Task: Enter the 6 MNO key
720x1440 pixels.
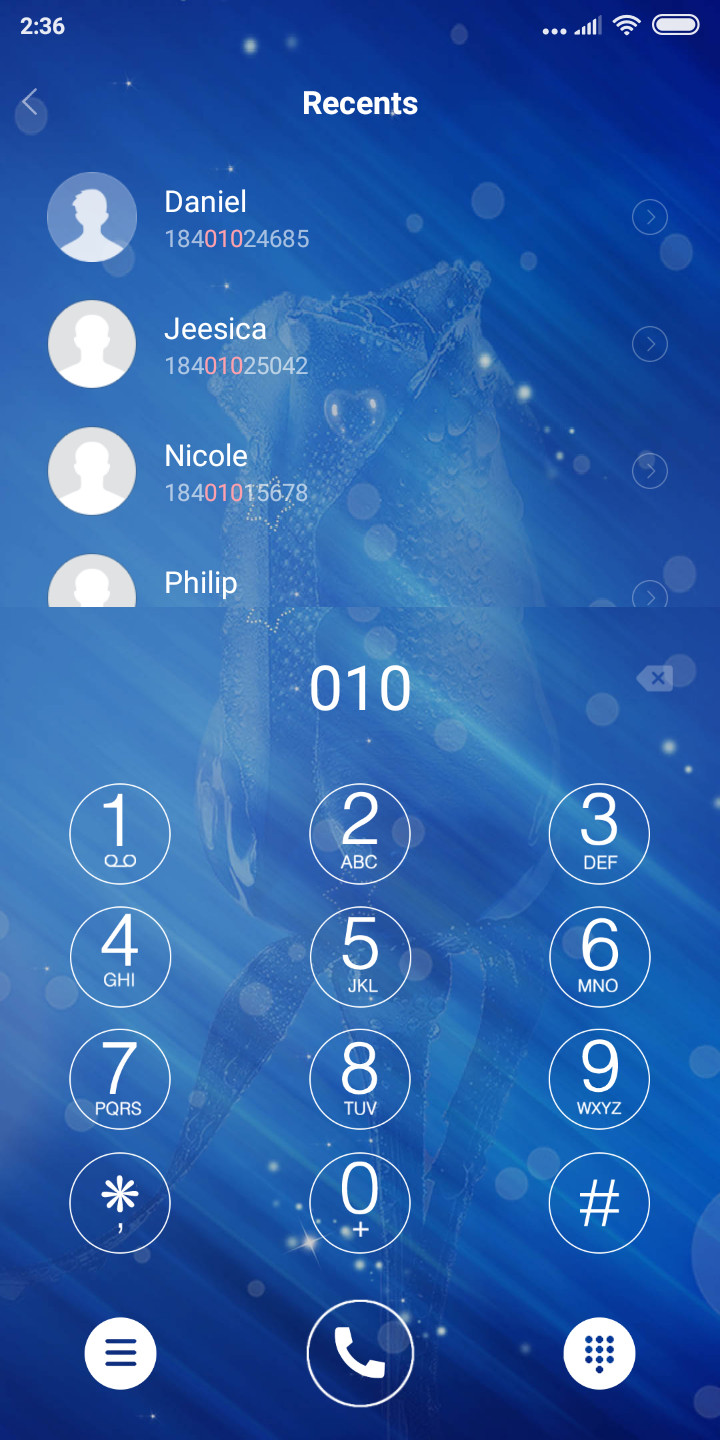Action: (599, 957)
